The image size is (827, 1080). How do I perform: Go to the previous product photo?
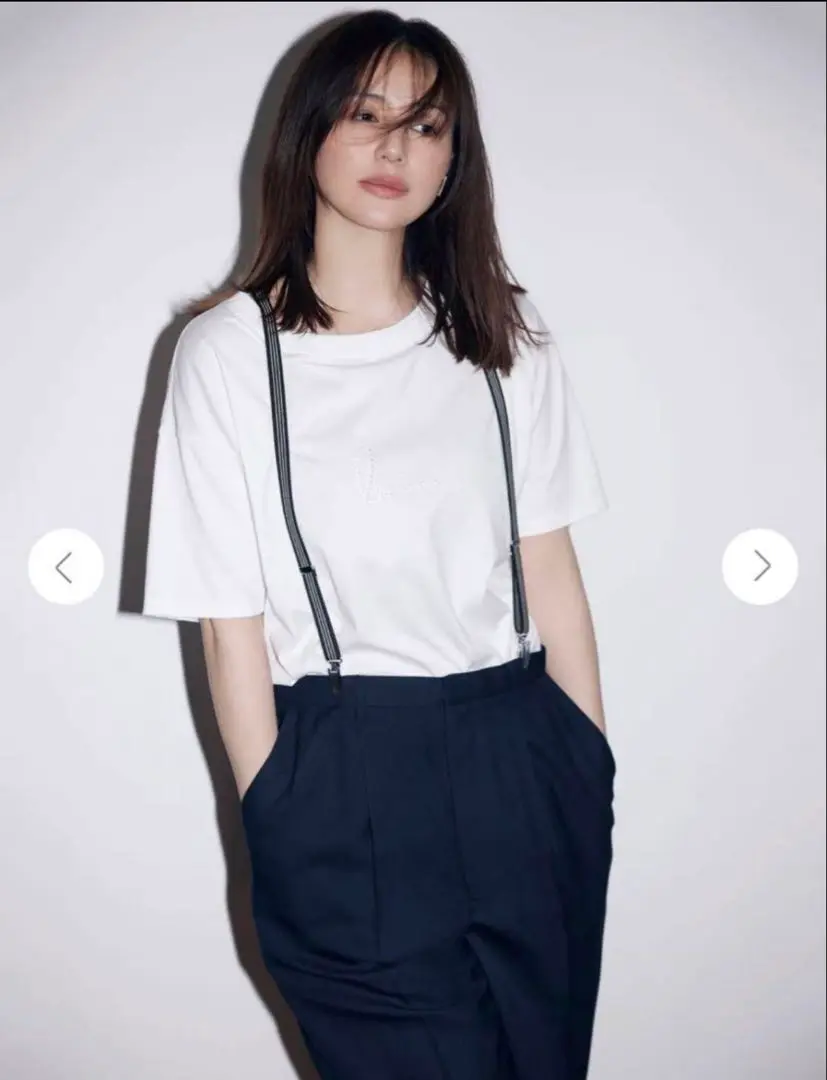(65, 567)
